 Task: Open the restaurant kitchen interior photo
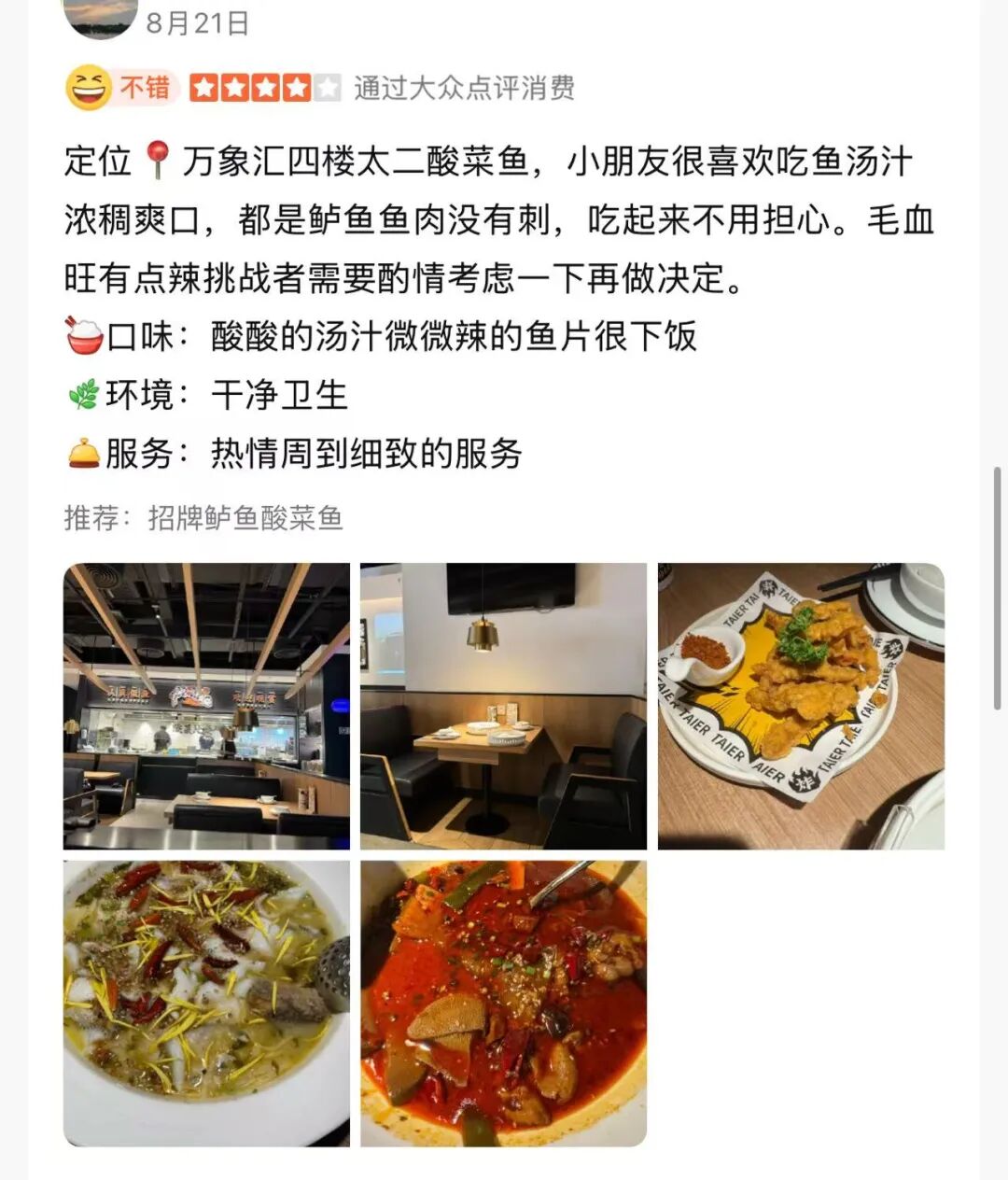click(206, 706)
